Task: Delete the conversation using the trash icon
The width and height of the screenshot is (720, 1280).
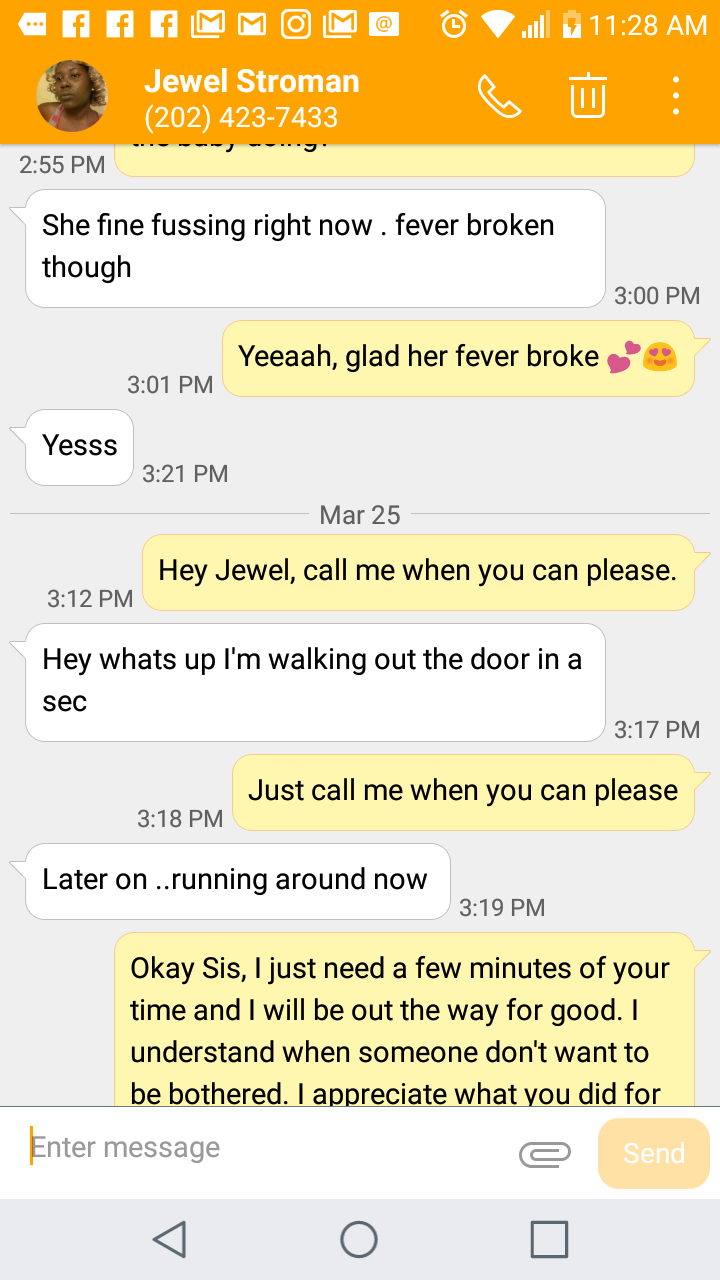Action: [x=588, y=96]
